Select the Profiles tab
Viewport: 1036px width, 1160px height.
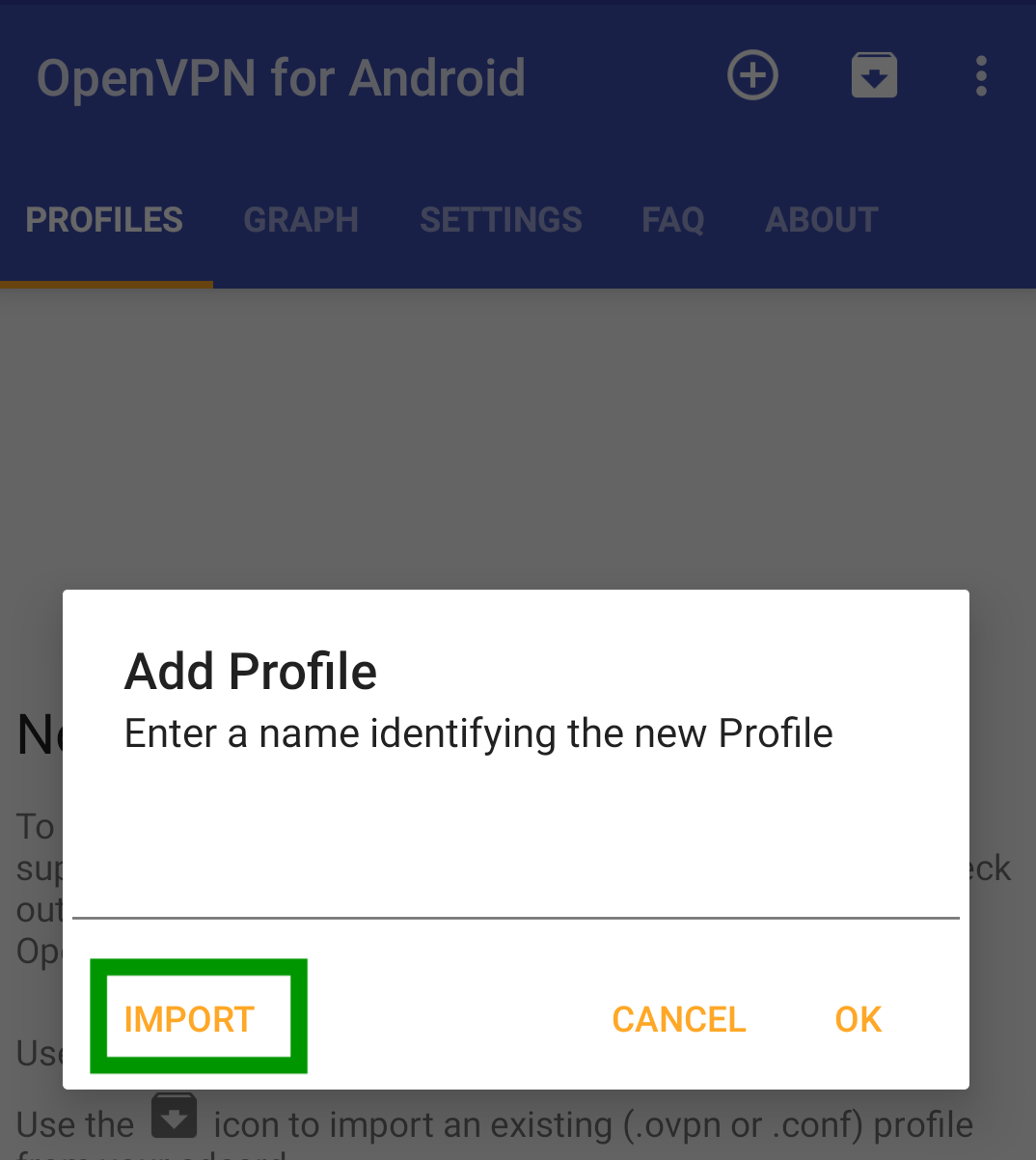104,220
